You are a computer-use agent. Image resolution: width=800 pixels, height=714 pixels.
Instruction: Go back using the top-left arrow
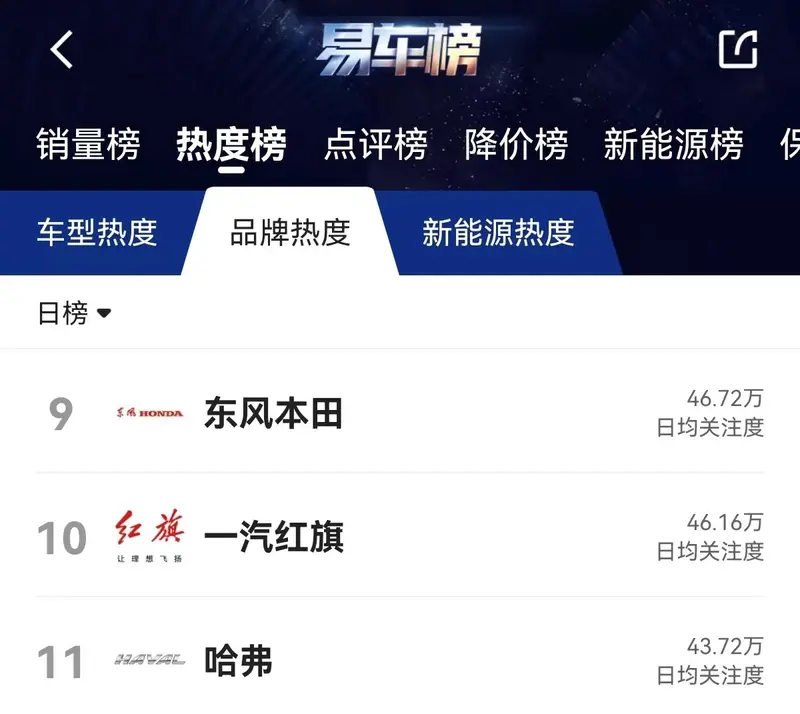coord(62,49)
